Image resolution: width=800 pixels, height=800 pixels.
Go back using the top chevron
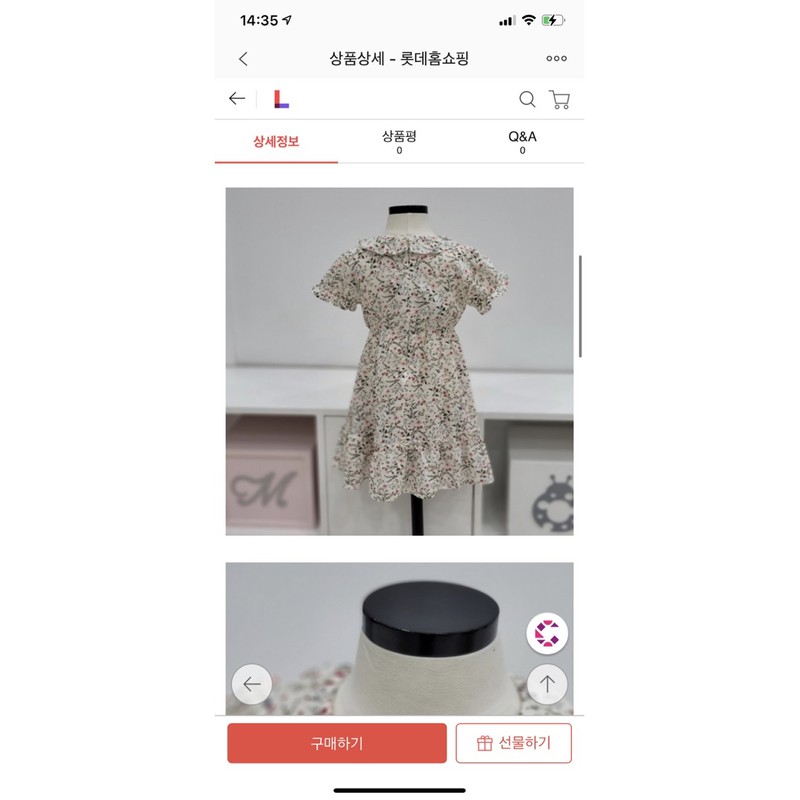[243, 59]
